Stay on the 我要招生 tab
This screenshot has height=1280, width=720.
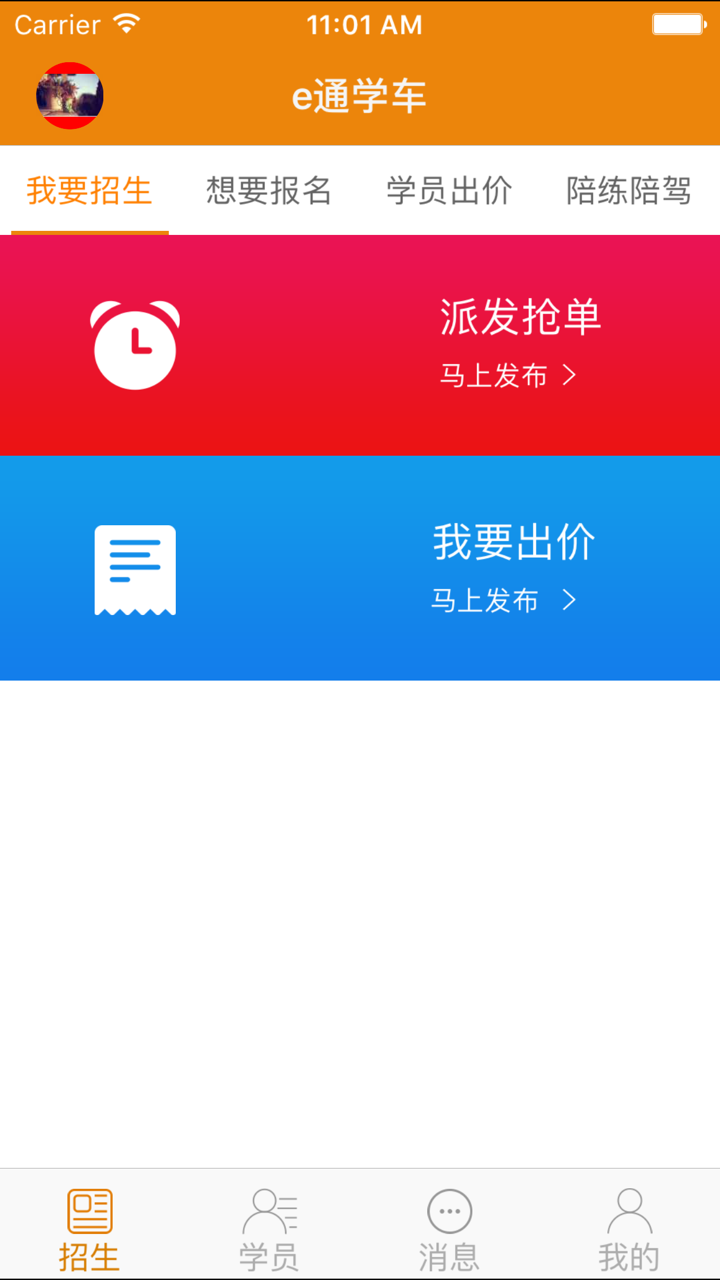click(x=90, y=191)
